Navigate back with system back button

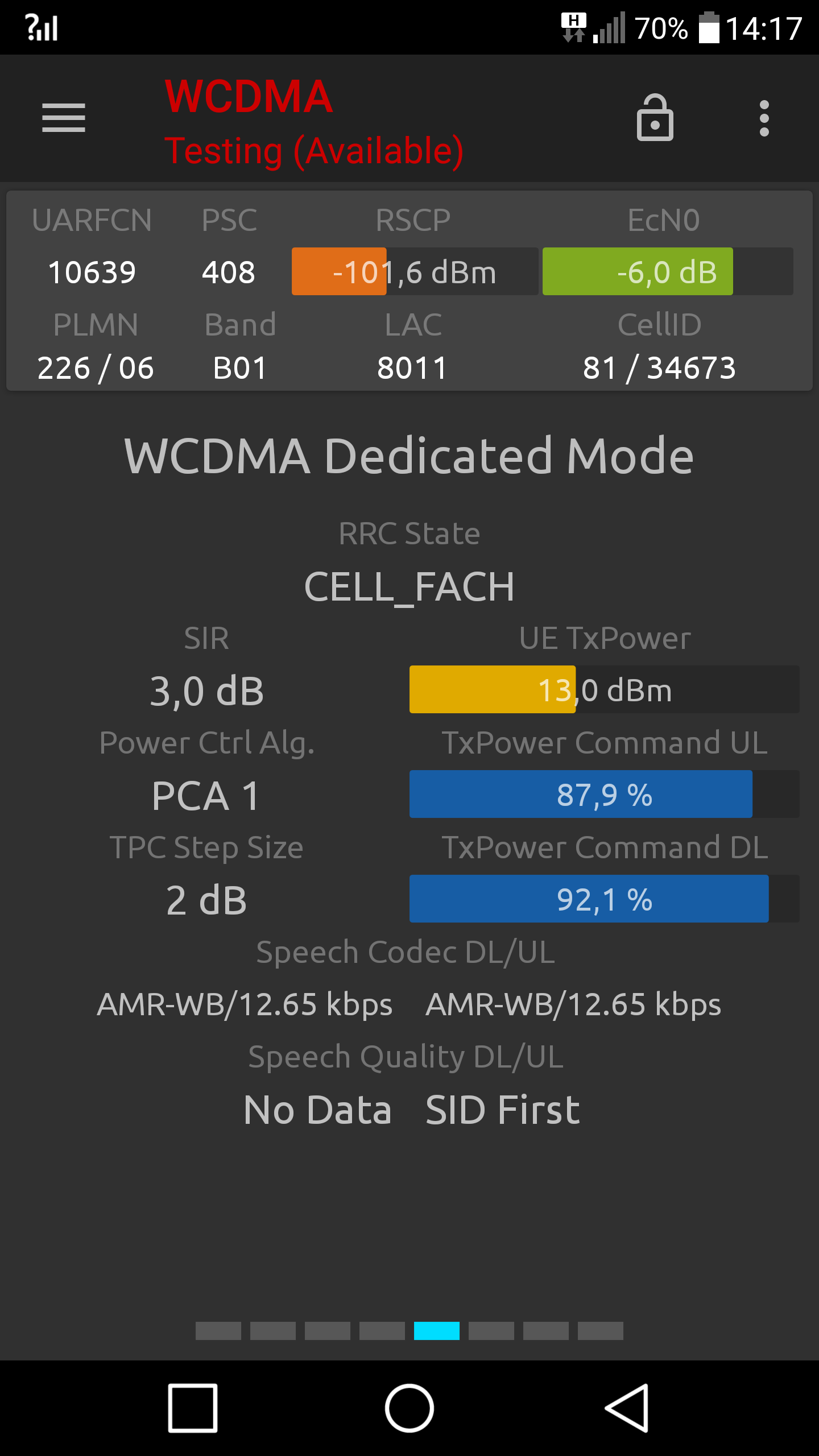[627, 1408]
